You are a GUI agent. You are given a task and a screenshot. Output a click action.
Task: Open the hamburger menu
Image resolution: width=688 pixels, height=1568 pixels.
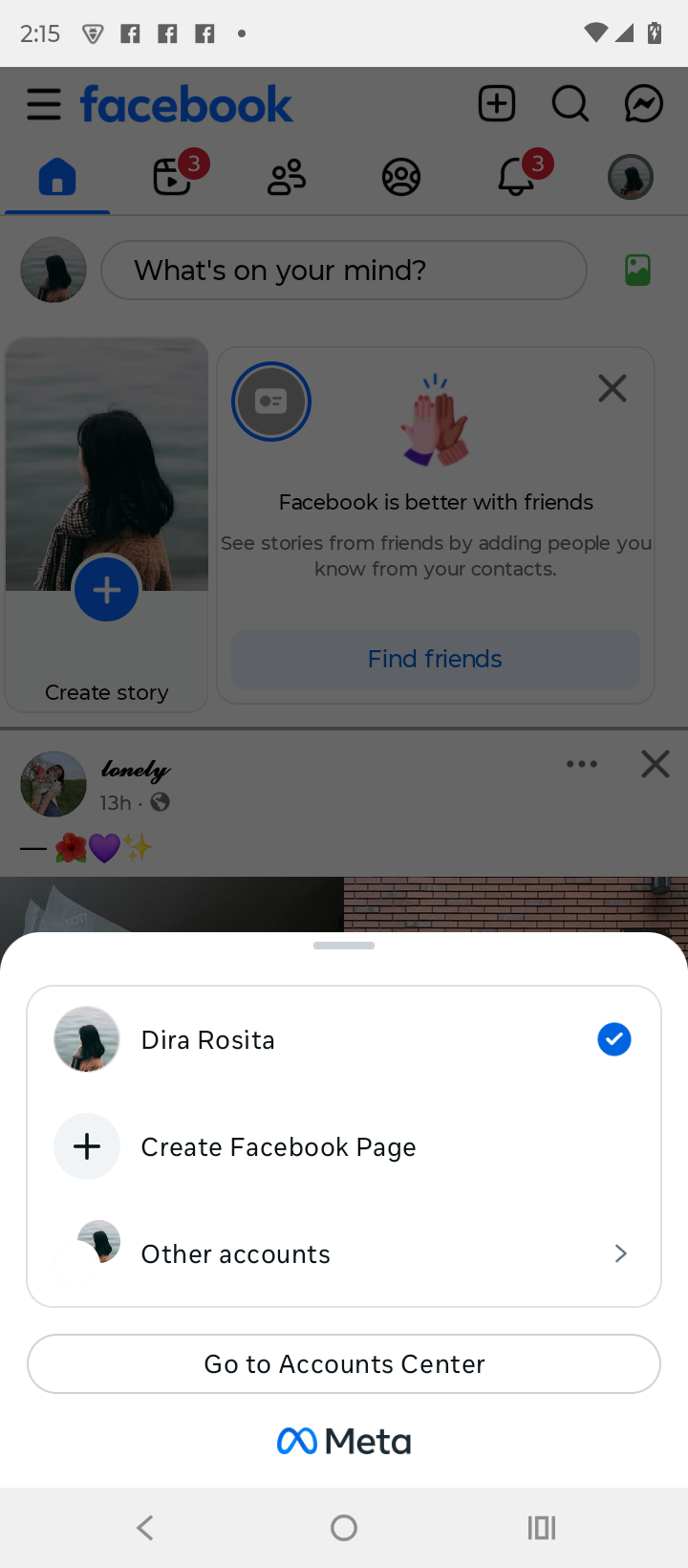(44, 104)
